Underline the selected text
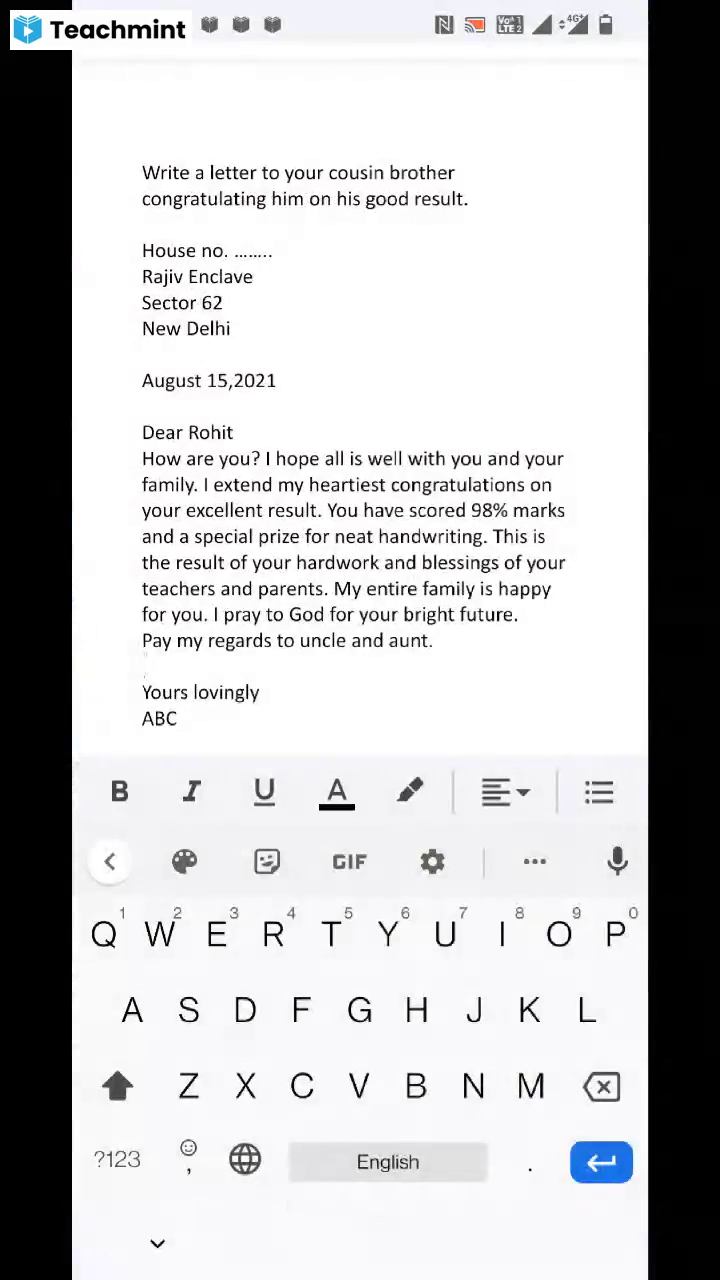 [264, 792]
